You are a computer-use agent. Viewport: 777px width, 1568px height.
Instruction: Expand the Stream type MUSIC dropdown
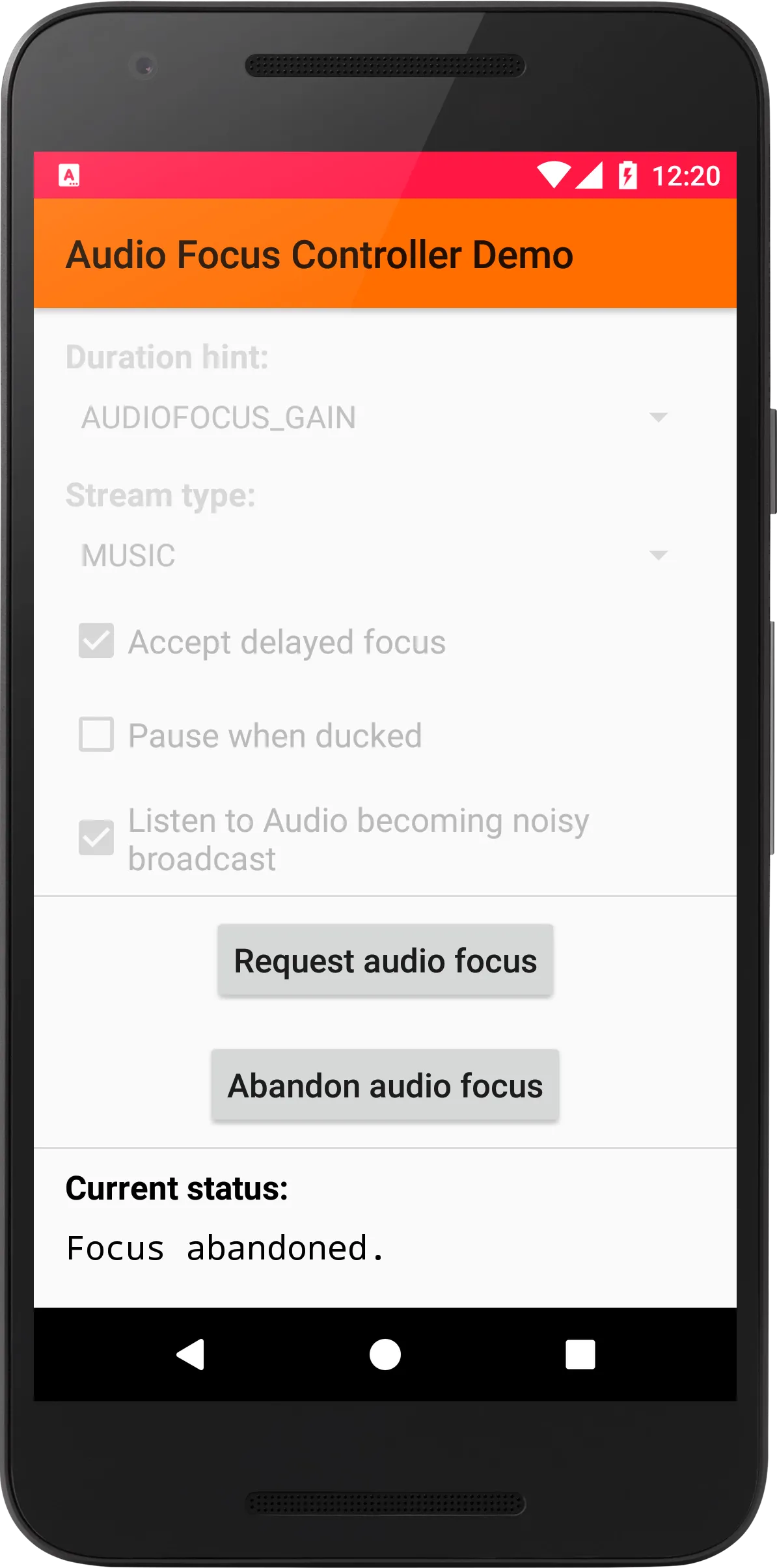click(x=374, y=555)
